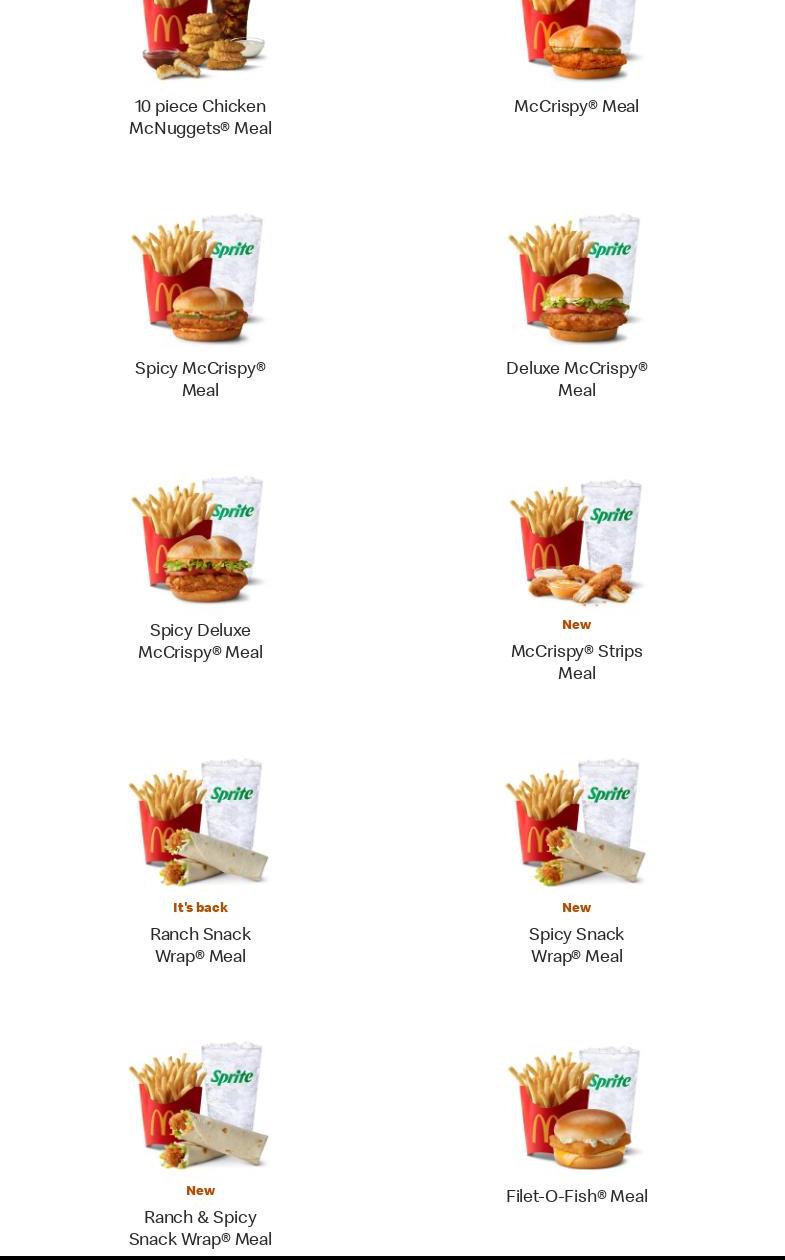This screenshot has height=1260, width=785.
Task: Open the Ranch Snack Wrap Meal link
Action: pyautogui.click(x=200, y=945)
